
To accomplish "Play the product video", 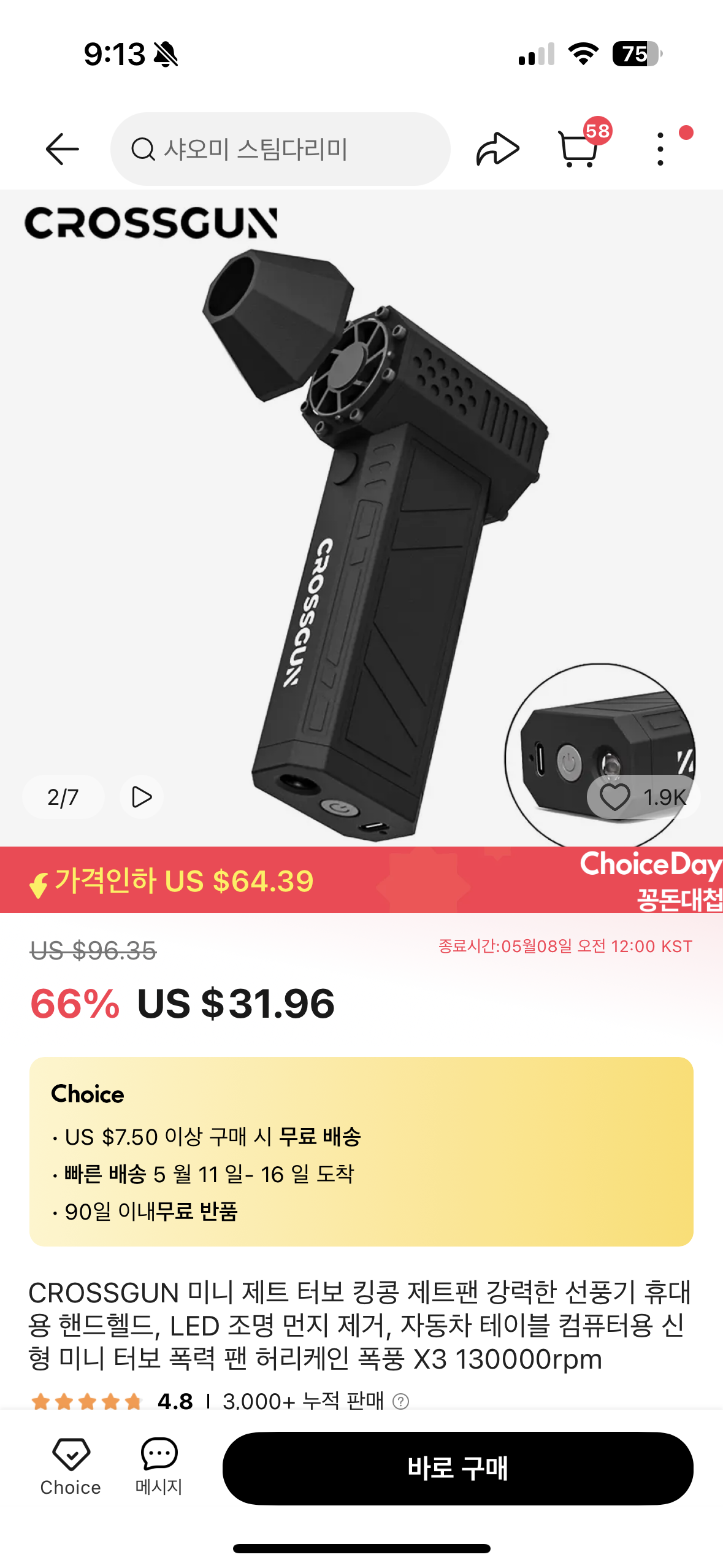I will click(x=142, y=797).
